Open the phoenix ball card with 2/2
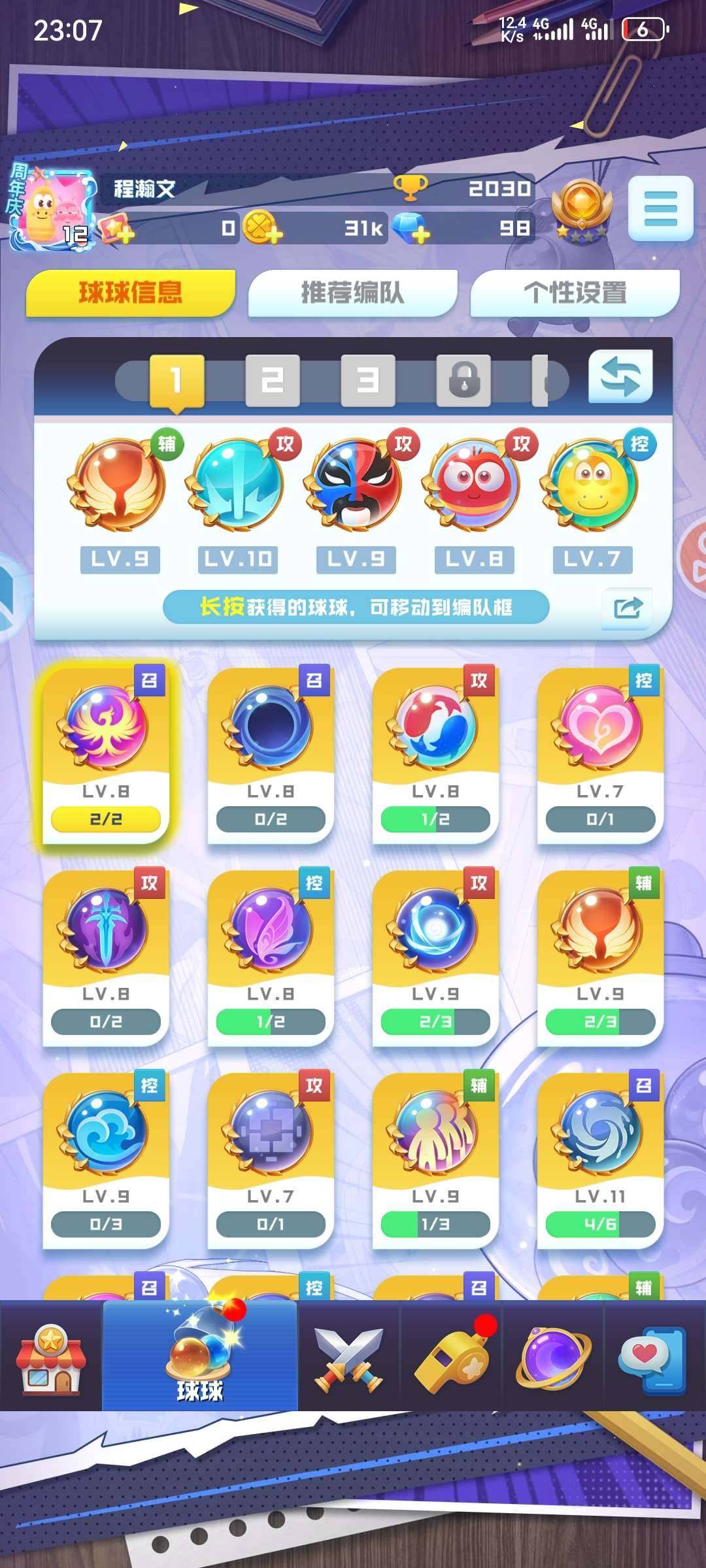The height and width of the screenshot is (1568, 706). tap(105, 753)
